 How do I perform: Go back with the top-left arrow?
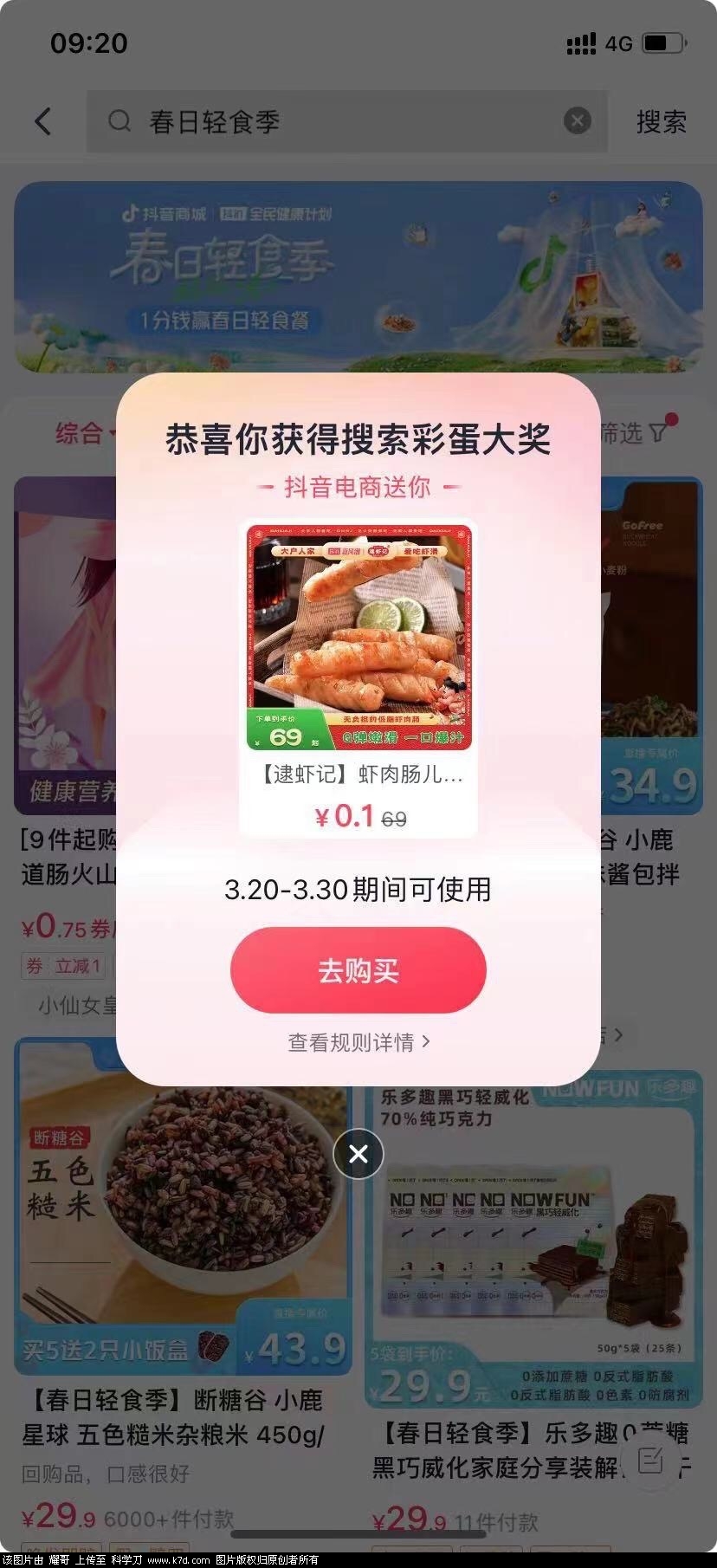(x=43, y=121)
